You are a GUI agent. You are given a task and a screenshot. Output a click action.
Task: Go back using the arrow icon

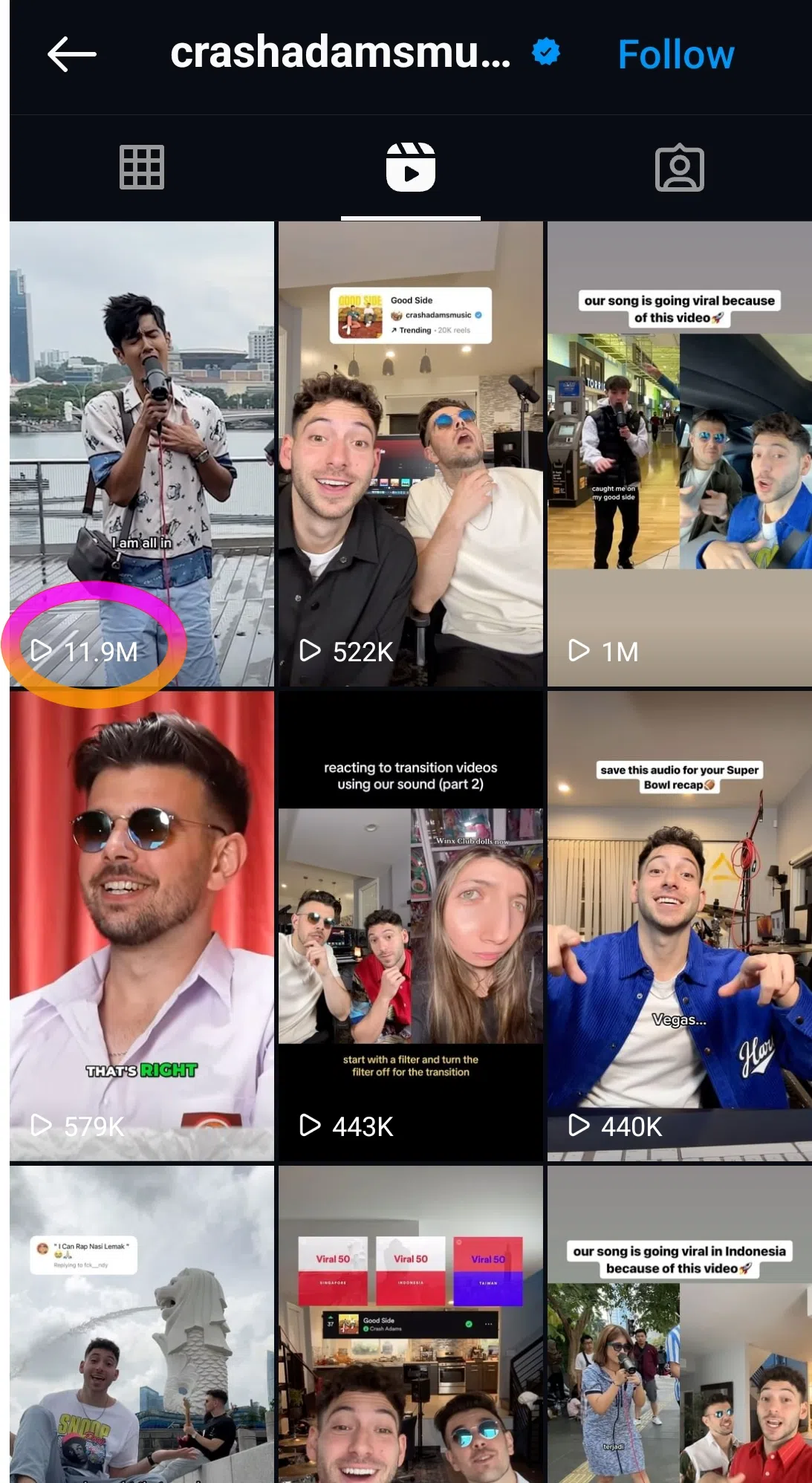click(x=71, y=54)
